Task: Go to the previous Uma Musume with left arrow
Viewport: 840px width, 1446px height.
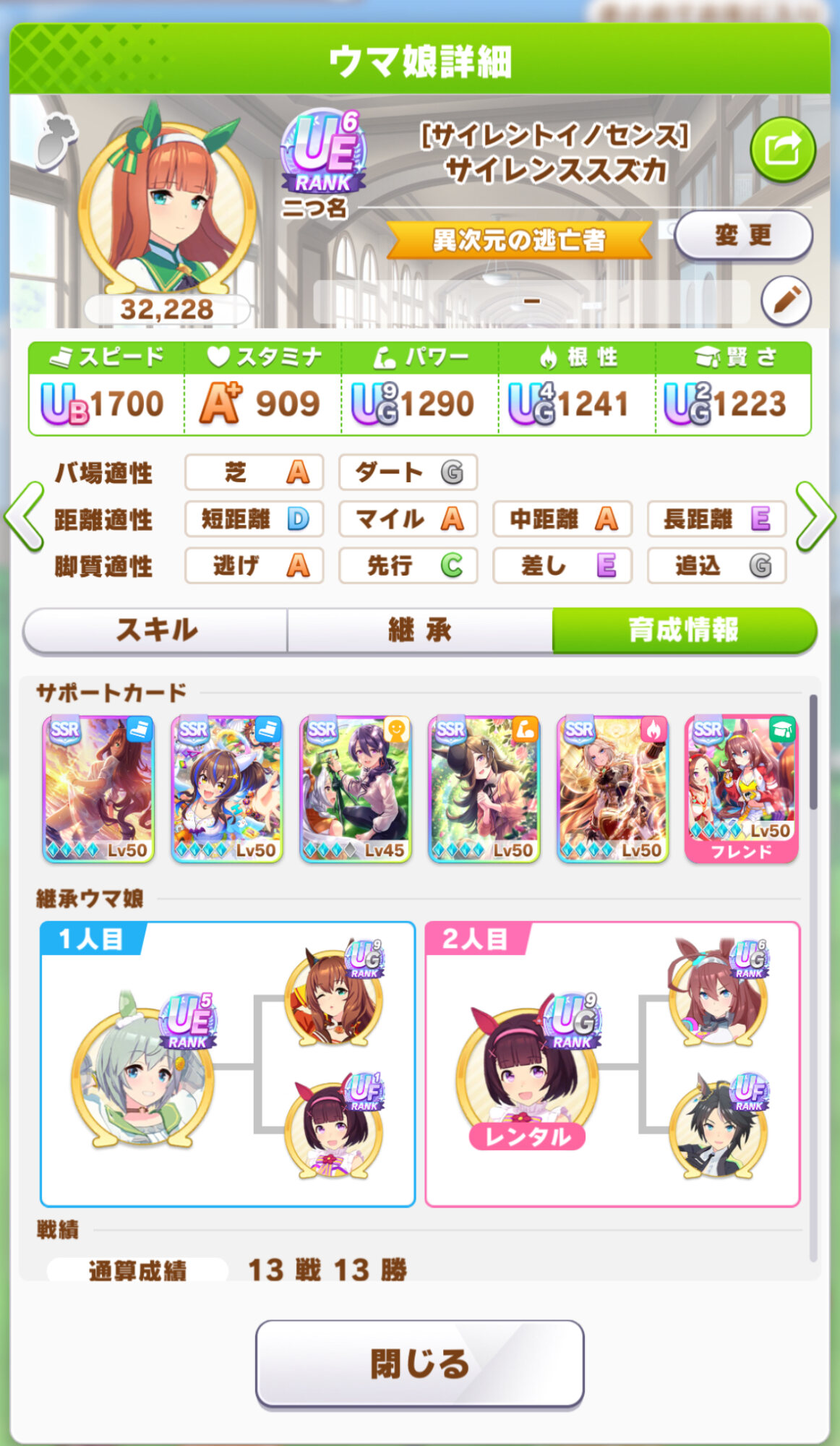Action: (x=25, y=517)
